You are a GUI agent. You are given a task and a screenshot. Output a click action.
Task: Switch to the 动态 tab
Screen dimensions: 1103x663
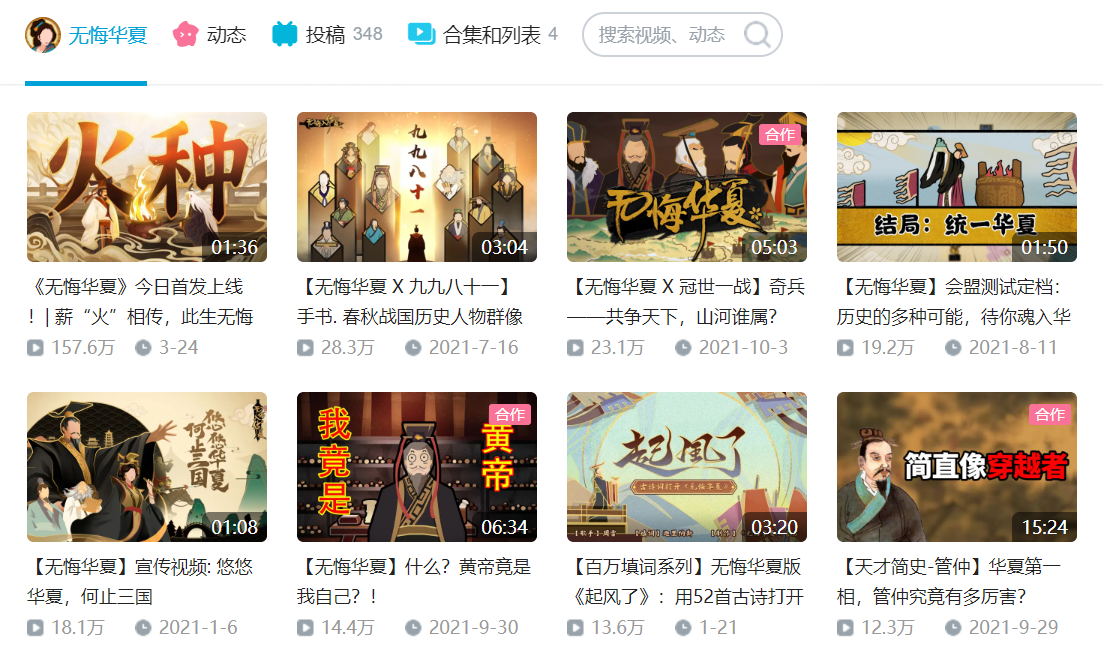(x=210, y=35)
